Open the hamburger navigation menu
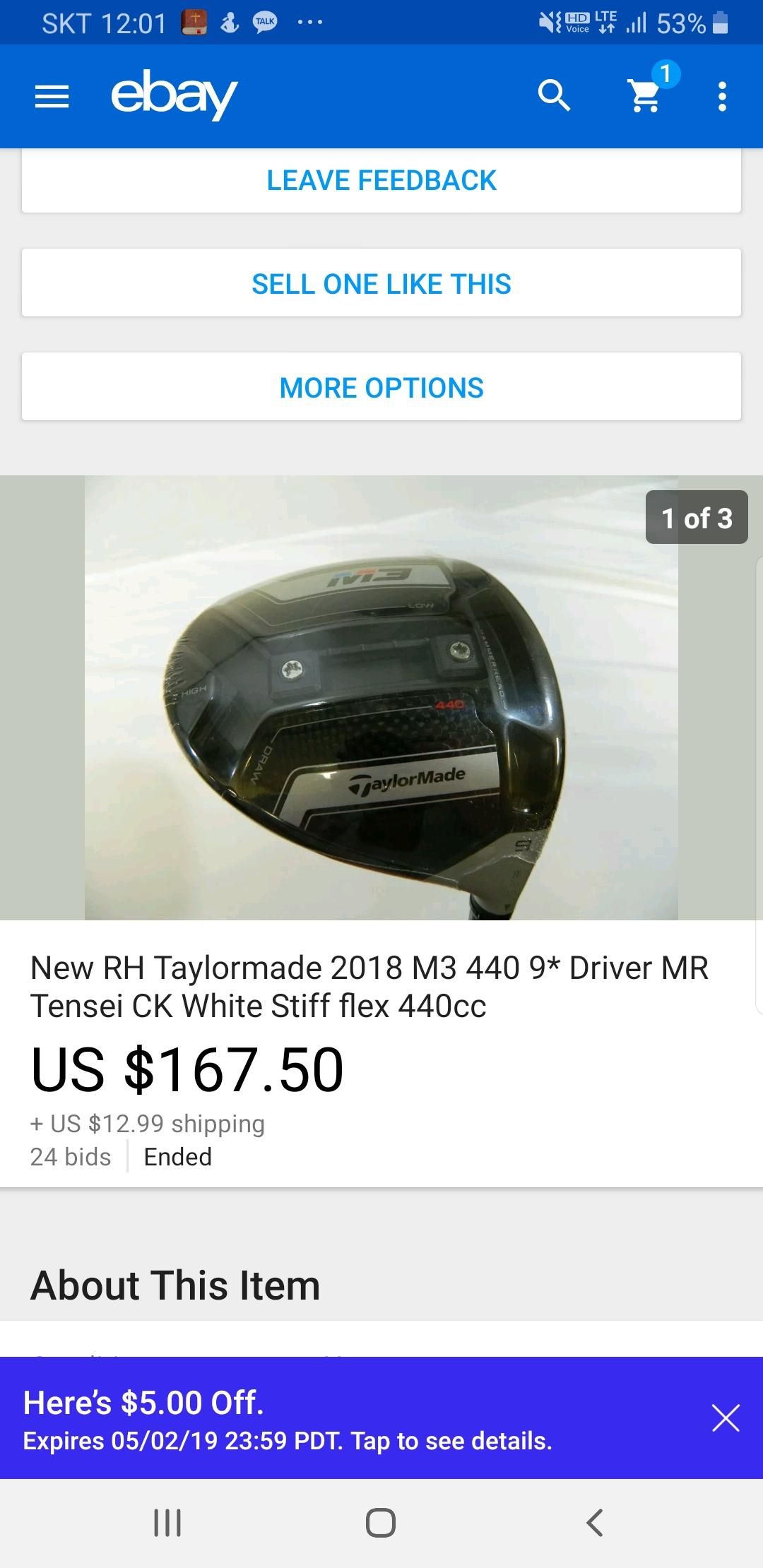The width and height of the screenshot is (763, 1568). click(x=52, y=97)
